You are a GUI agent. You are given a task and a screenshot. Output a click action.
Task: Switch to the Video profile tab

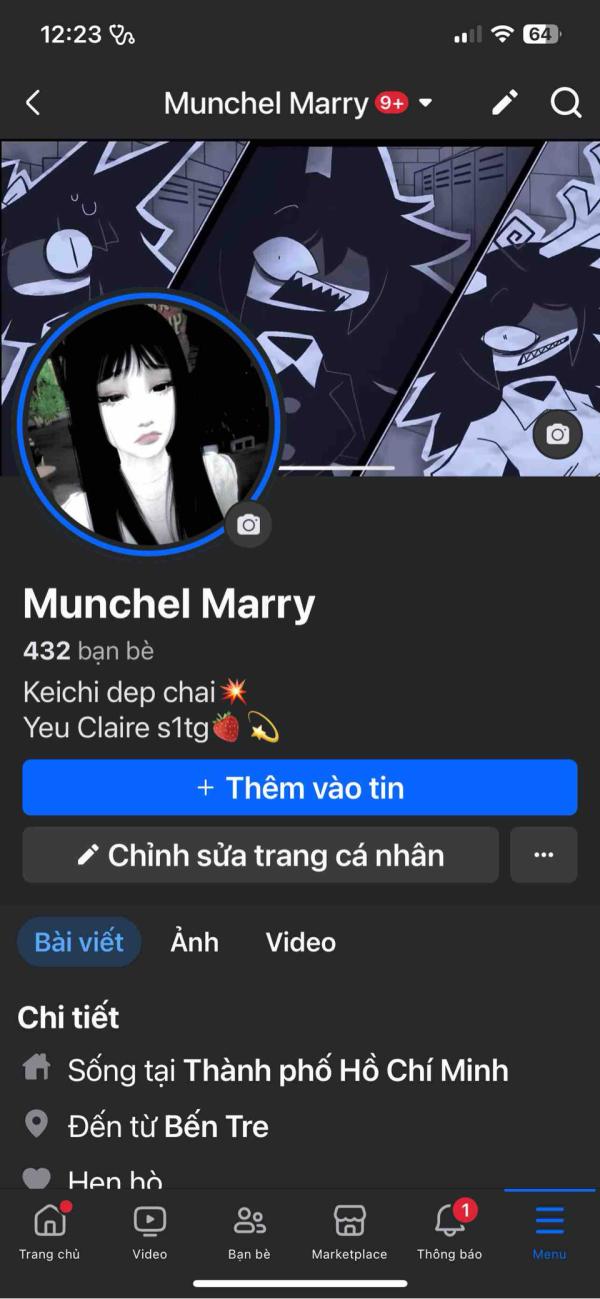click(x=301, y=942)
